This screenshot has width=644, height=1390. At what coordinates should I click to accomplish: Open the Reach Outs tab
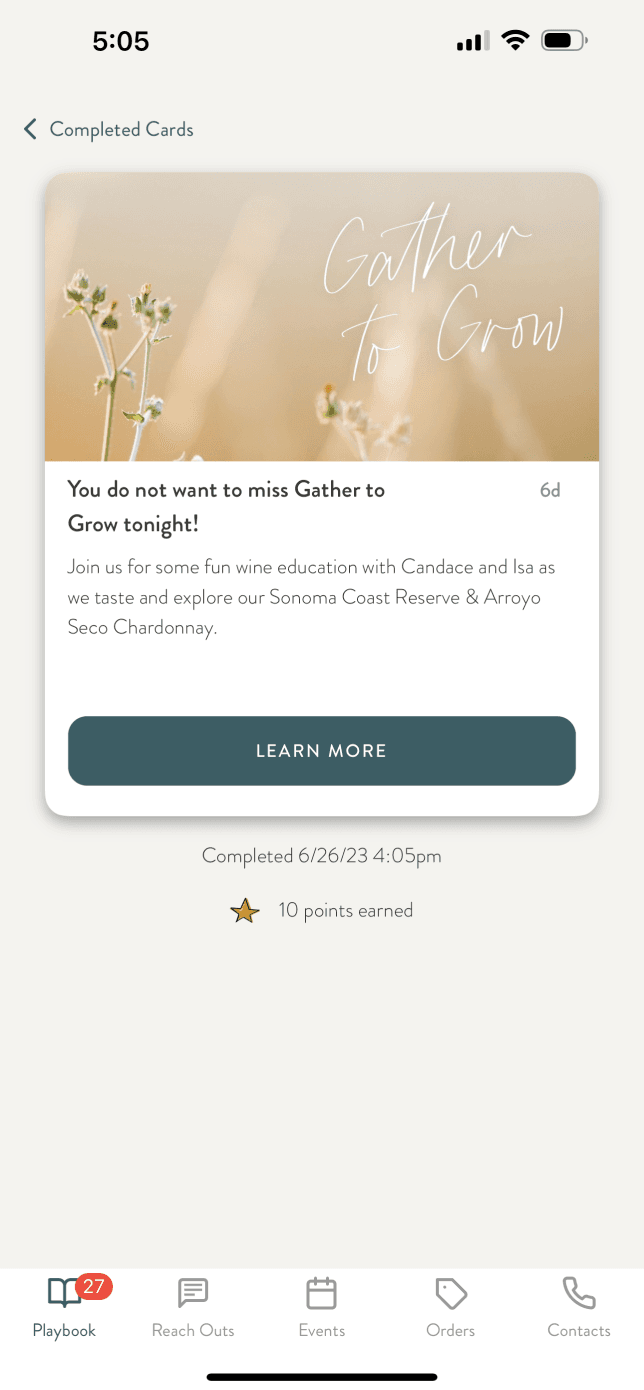tap(193, 1307)
